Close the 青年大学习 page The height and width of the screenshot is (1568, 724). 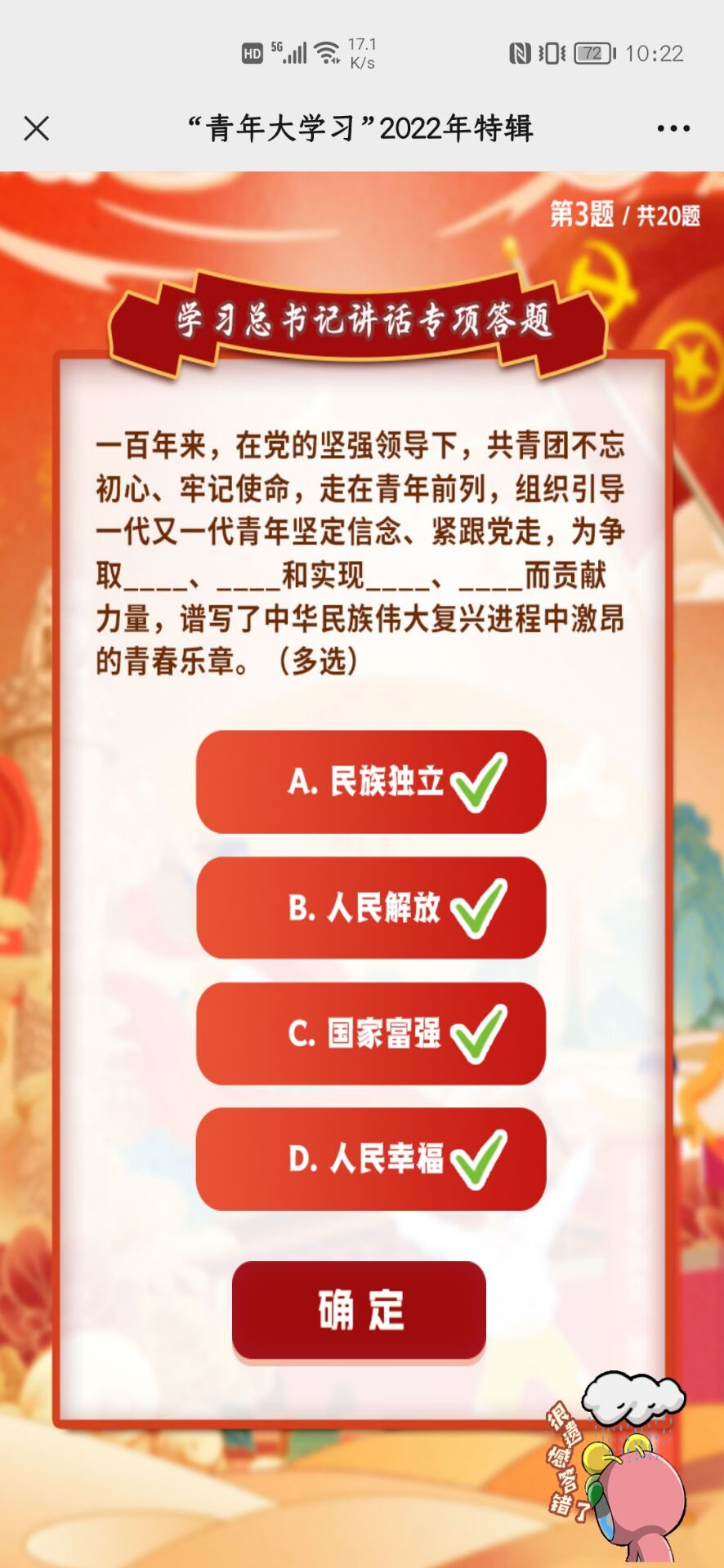tap(37, 128)
